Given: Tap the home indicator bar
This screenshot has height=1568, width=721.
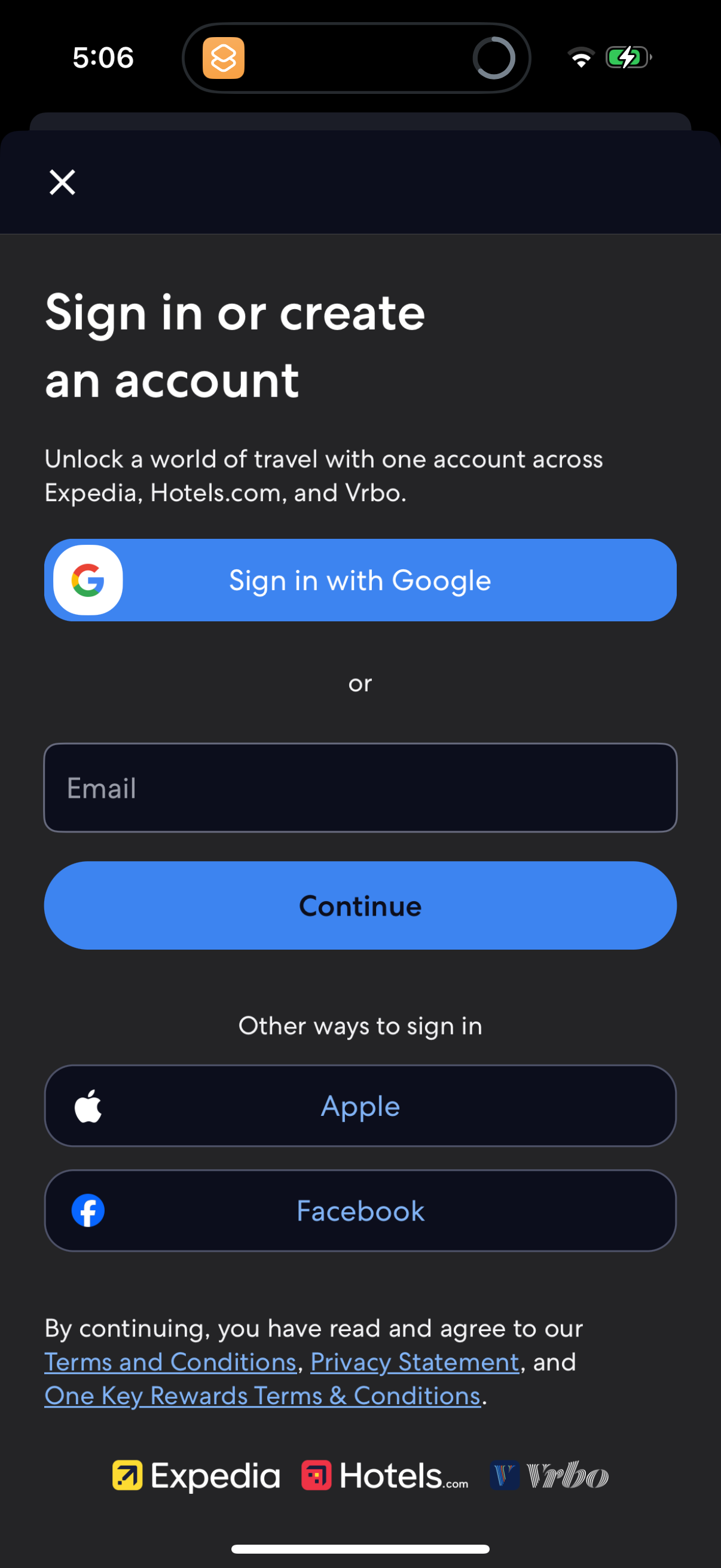Looking at the screenshot, I should [360, 1549].
